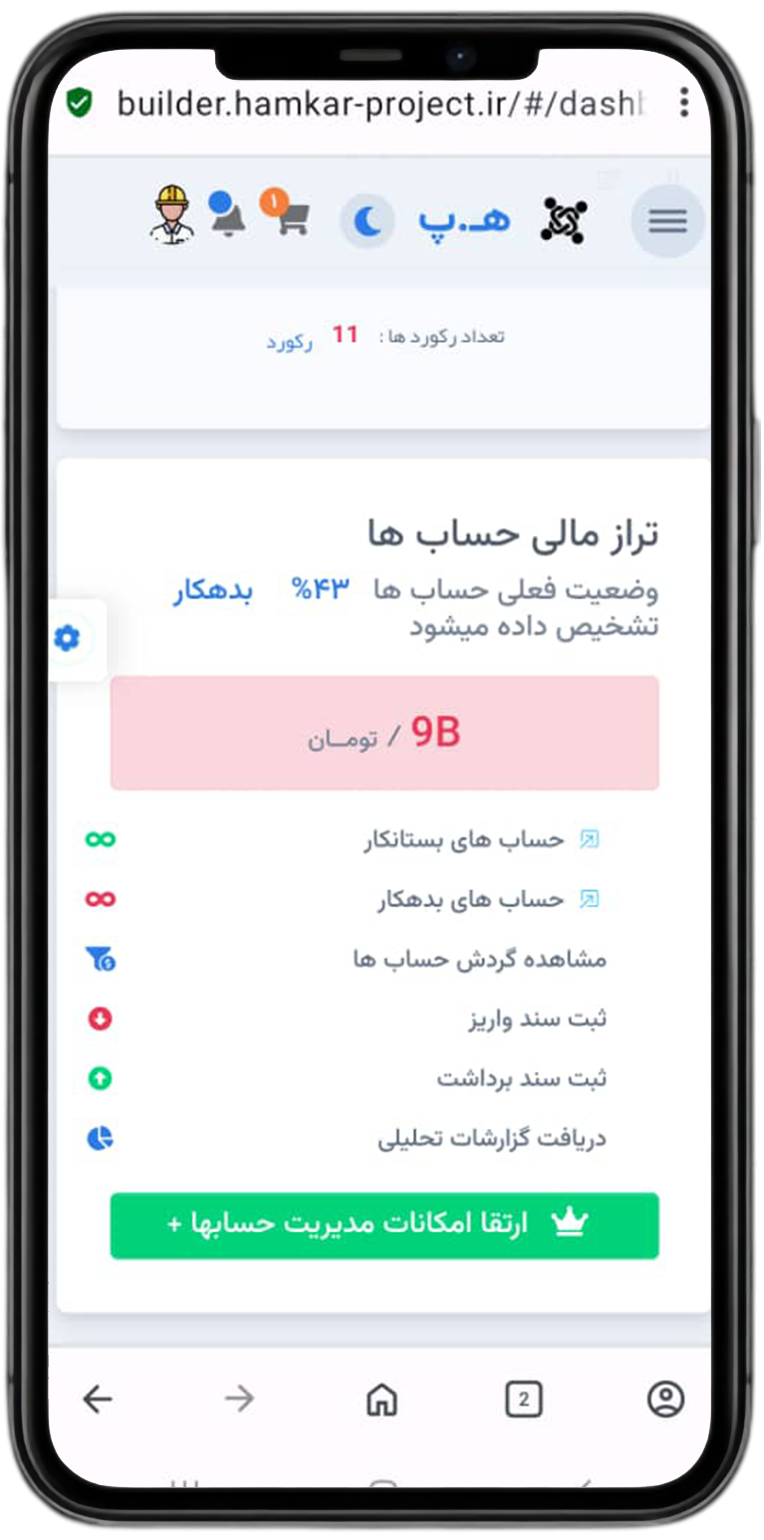
Task: Open the hamburger drawer menu
Action: pyautogui.click(x=667, y=221)
